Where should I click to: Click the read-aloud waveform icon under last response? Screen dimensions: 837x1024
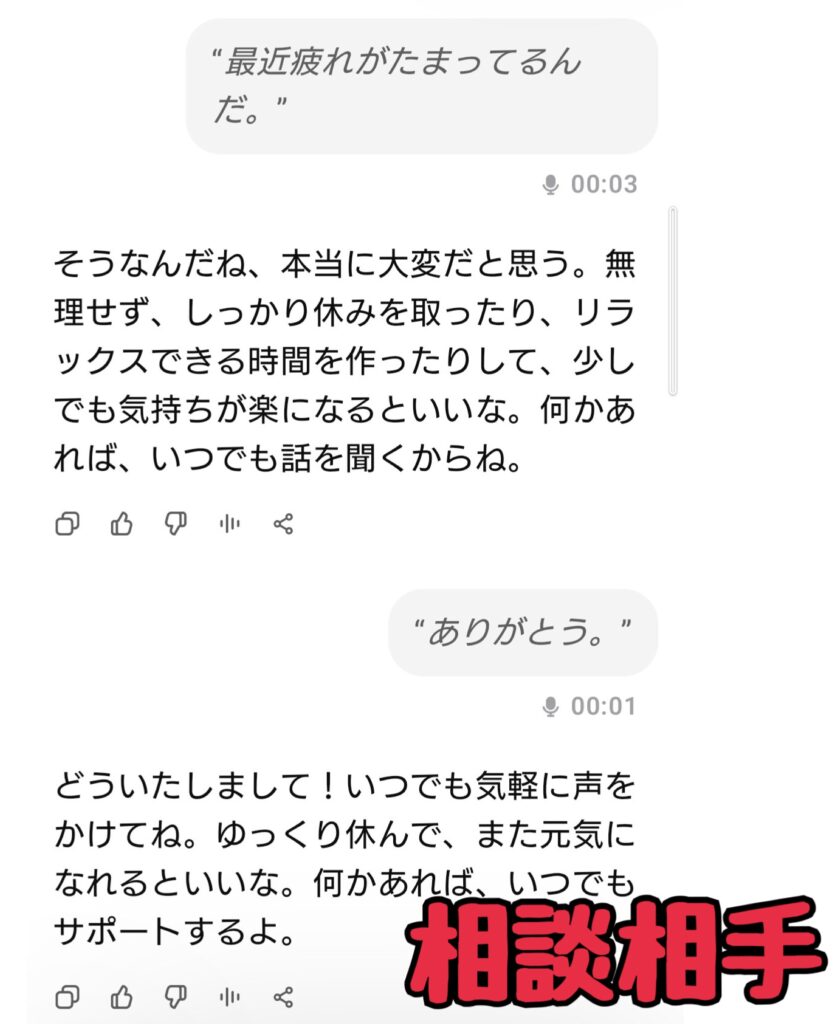tap(228, 995)
